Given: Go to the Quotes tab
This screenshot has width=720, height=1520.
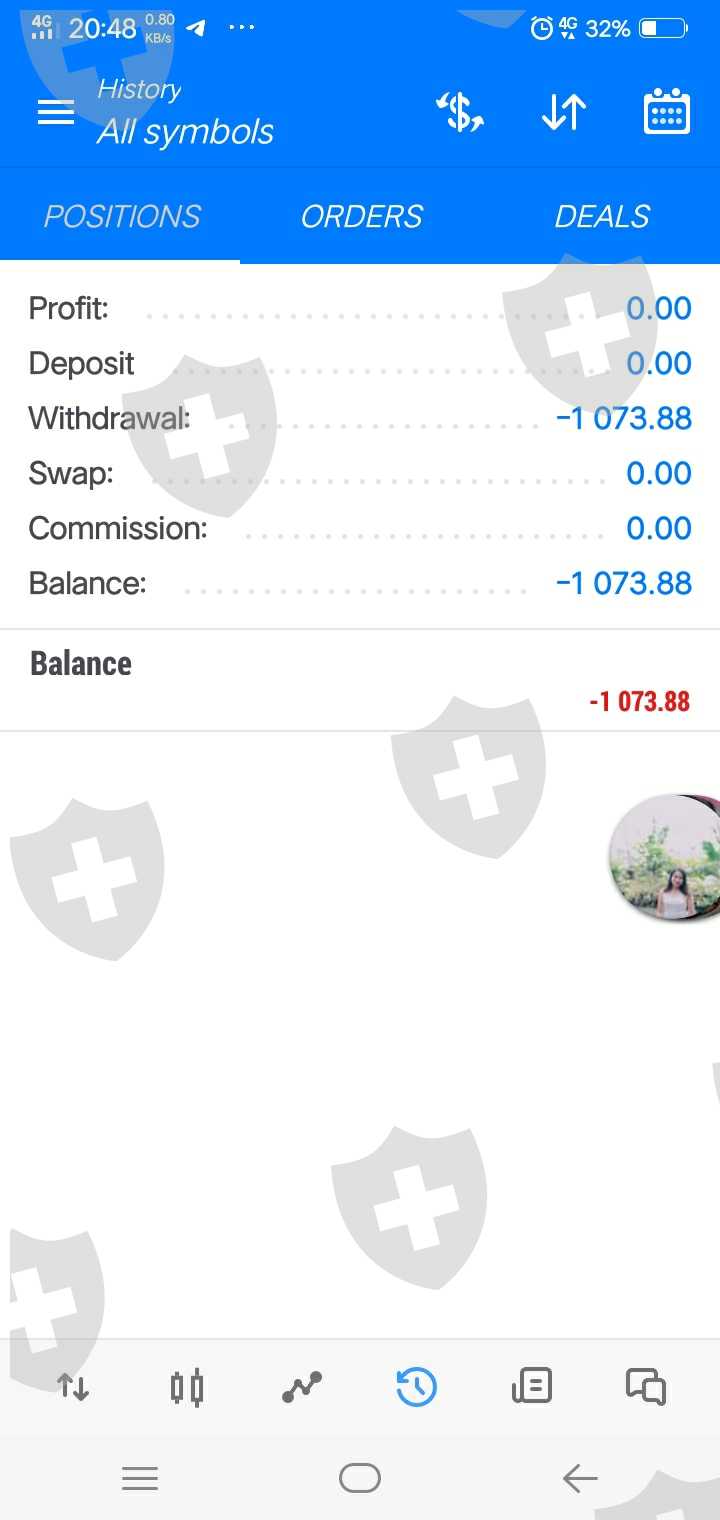Looking at the screenshot, I should tap(73, 1387).
